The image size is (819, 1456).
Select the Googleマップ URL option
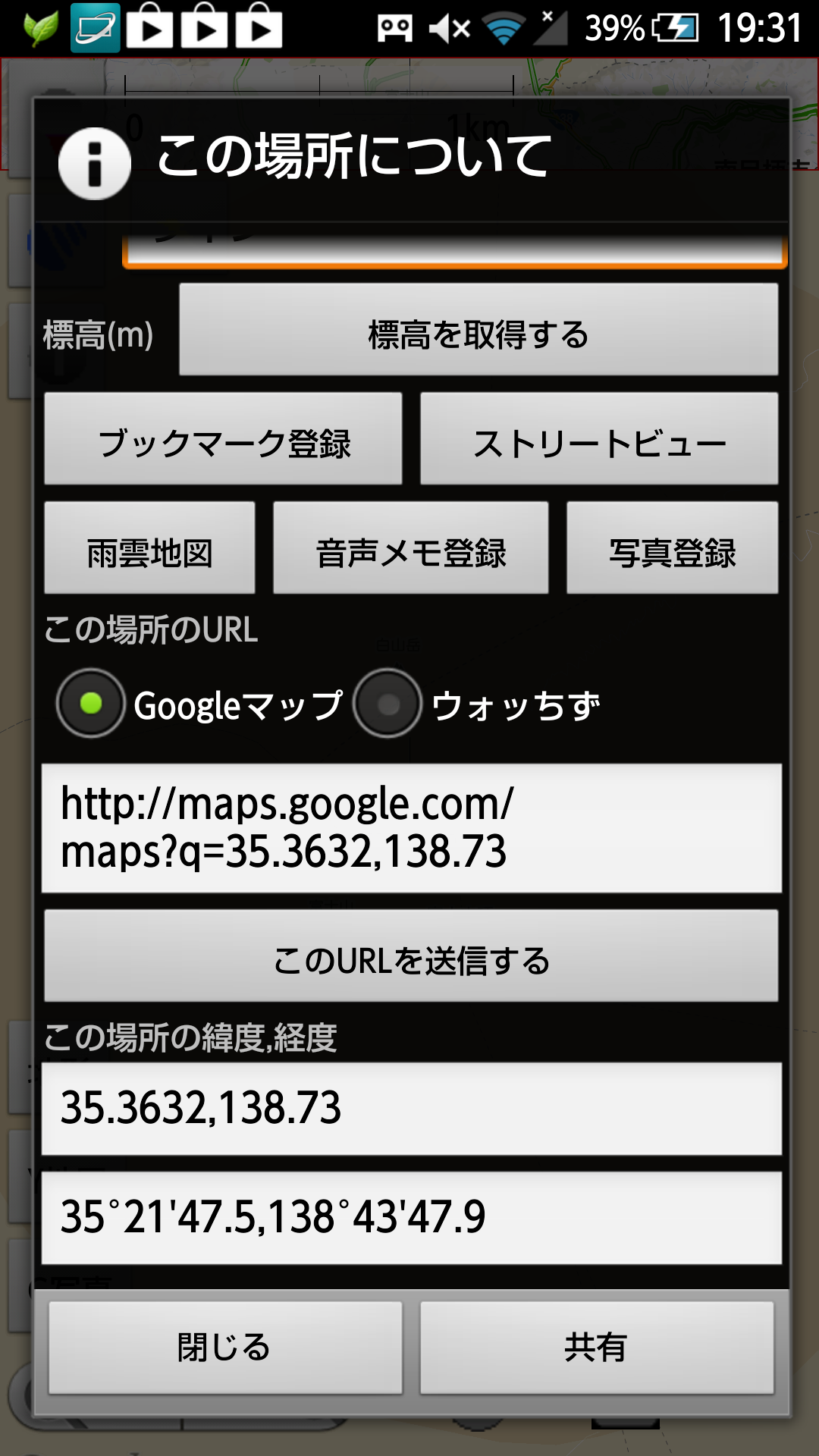[x=200, y=704]
